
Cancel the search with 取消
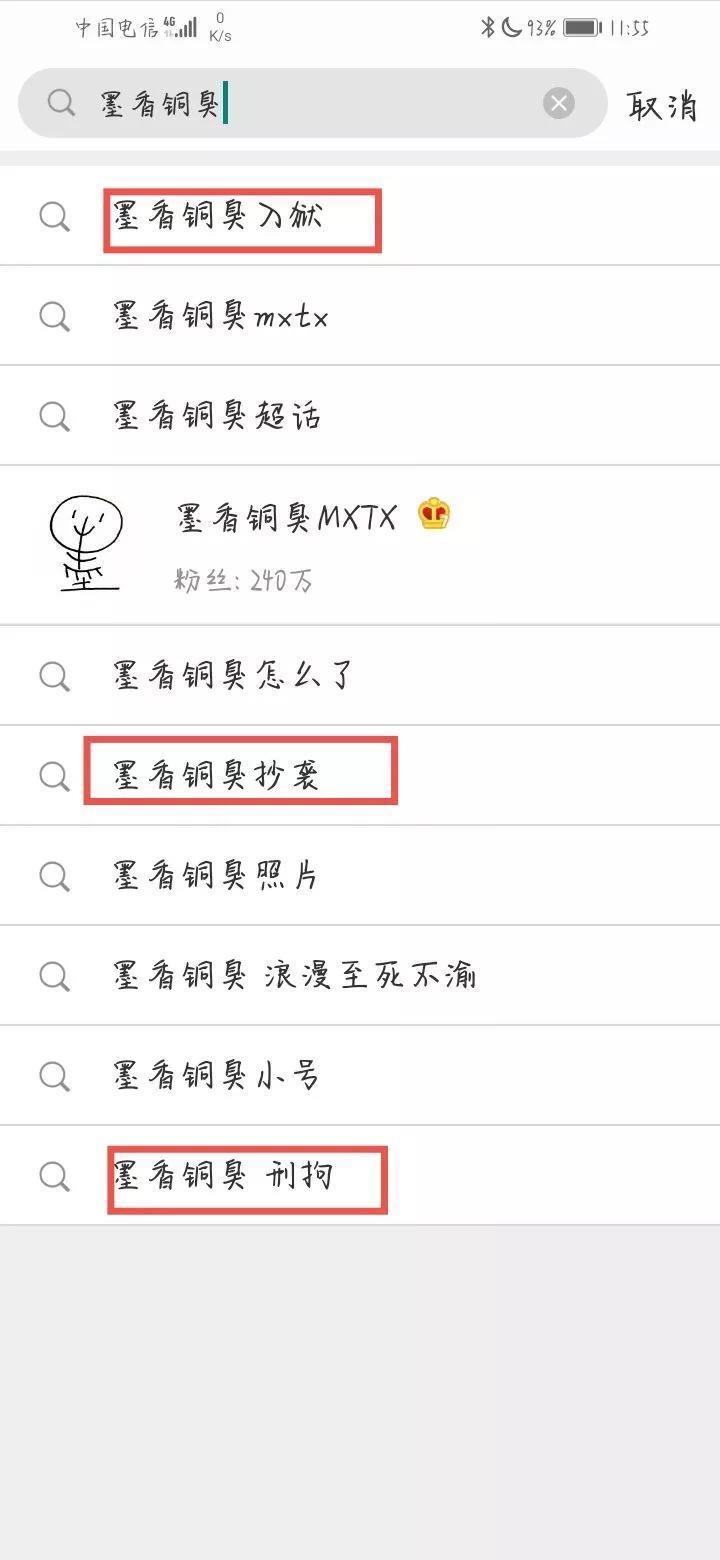(662, 105)
